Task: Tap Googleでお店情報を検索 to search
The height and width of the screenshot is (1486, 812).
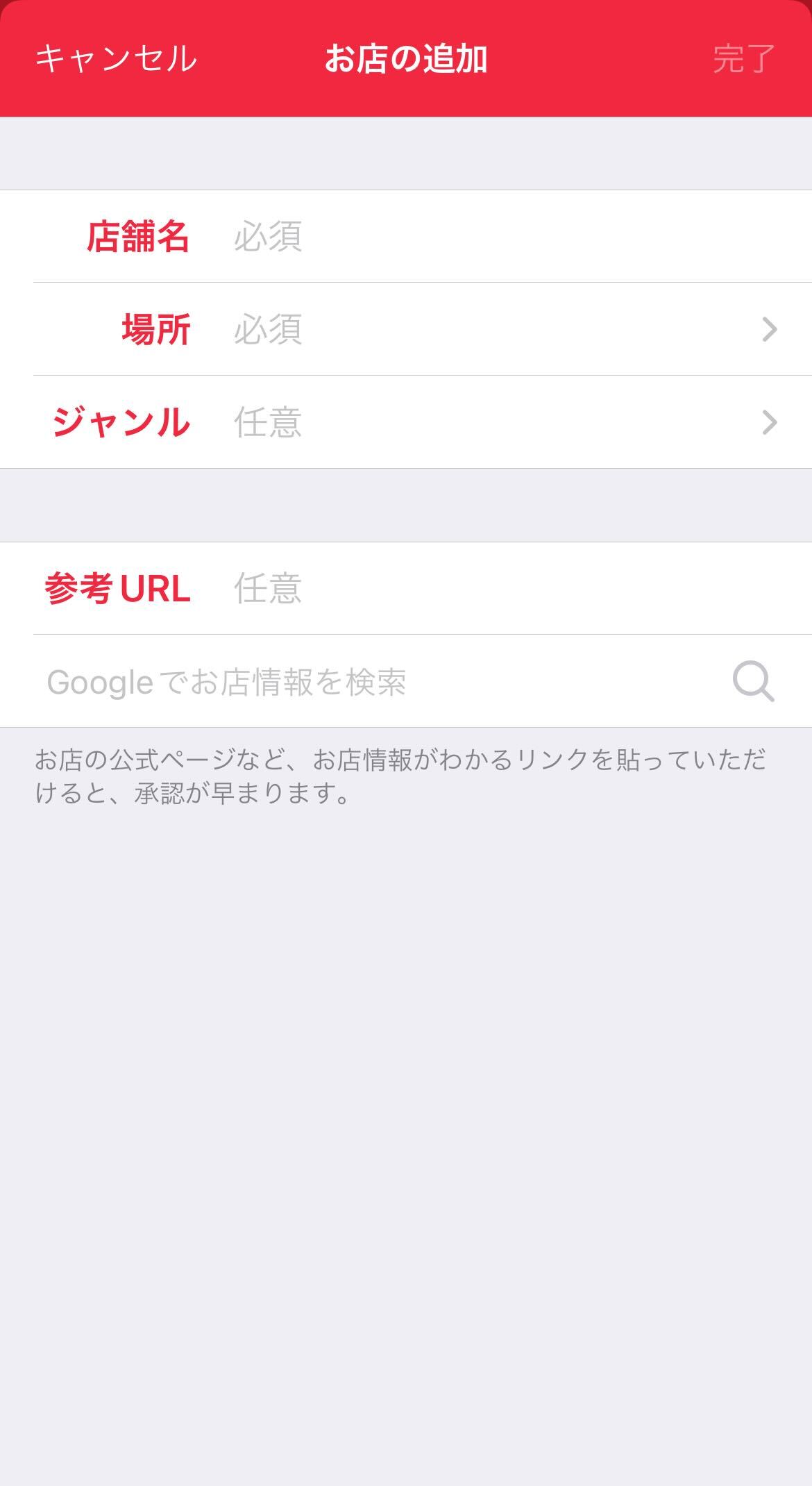Action: click(406, 681)
